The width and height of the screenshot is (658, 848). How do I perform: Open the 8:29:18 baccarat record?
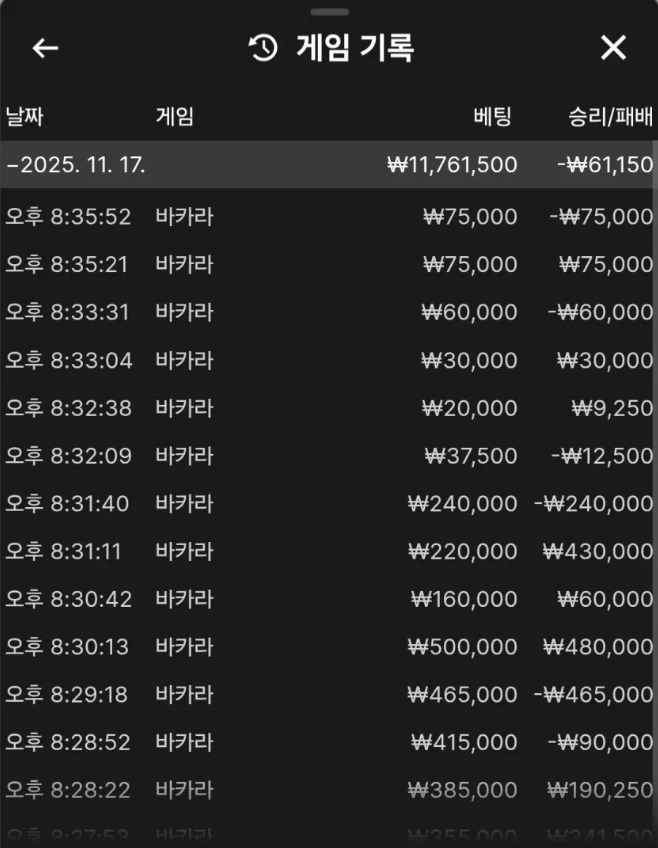pos(328,694)
